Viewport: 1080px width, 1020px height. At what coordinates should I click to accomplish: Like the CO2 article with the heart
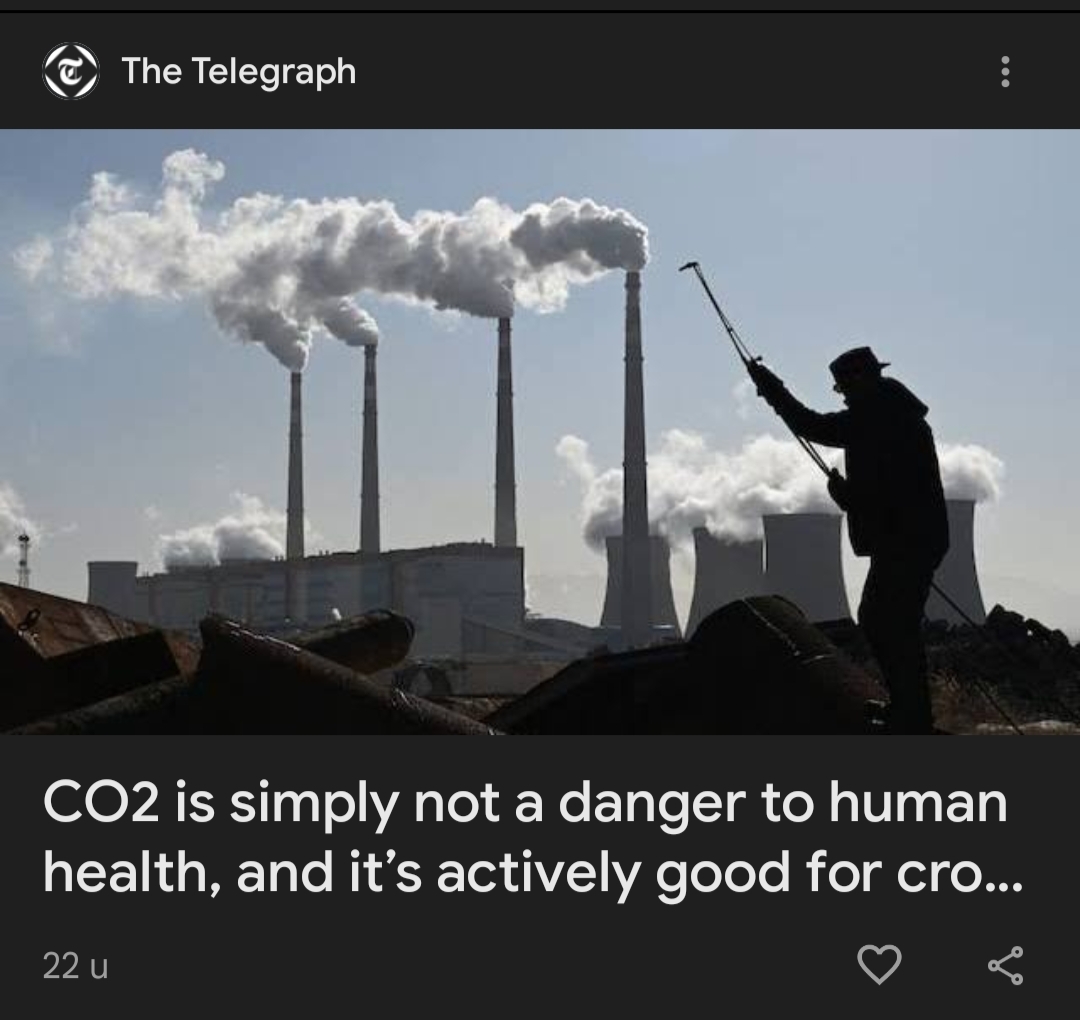coord(879,965)
